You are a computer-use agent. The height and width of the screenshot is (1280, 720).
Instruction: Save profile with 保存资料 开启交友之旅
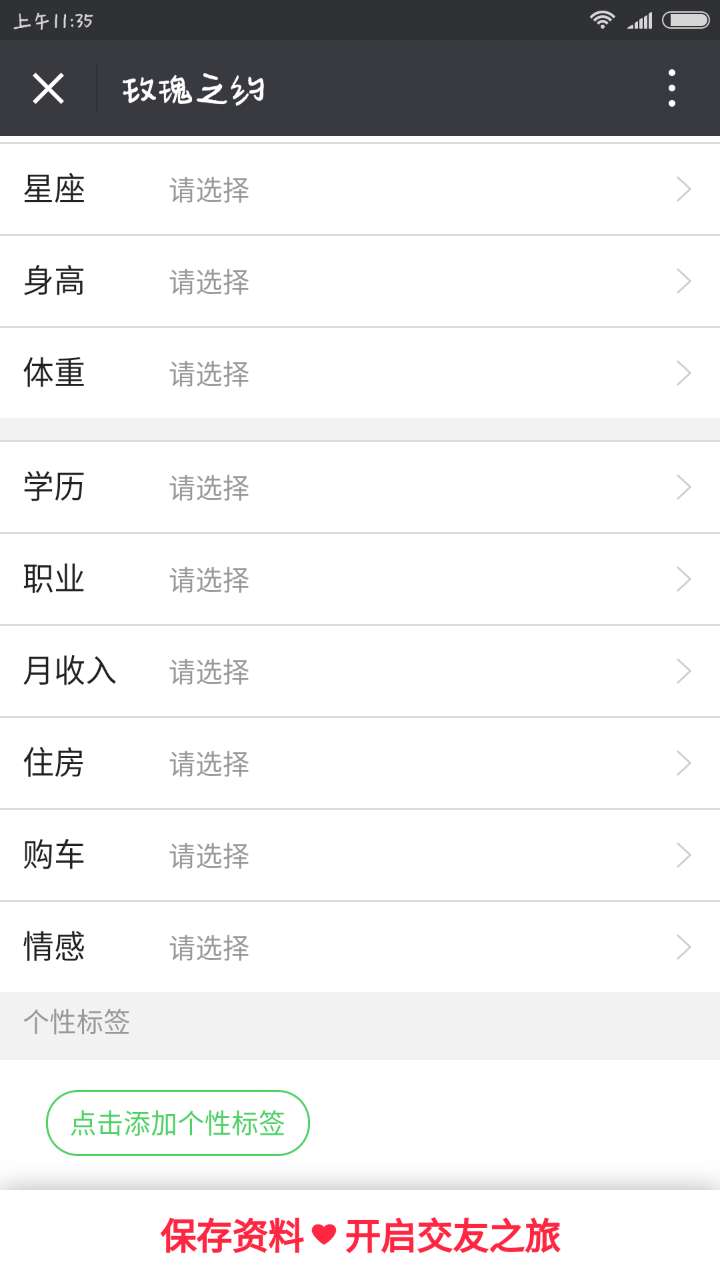(360, 1236)
